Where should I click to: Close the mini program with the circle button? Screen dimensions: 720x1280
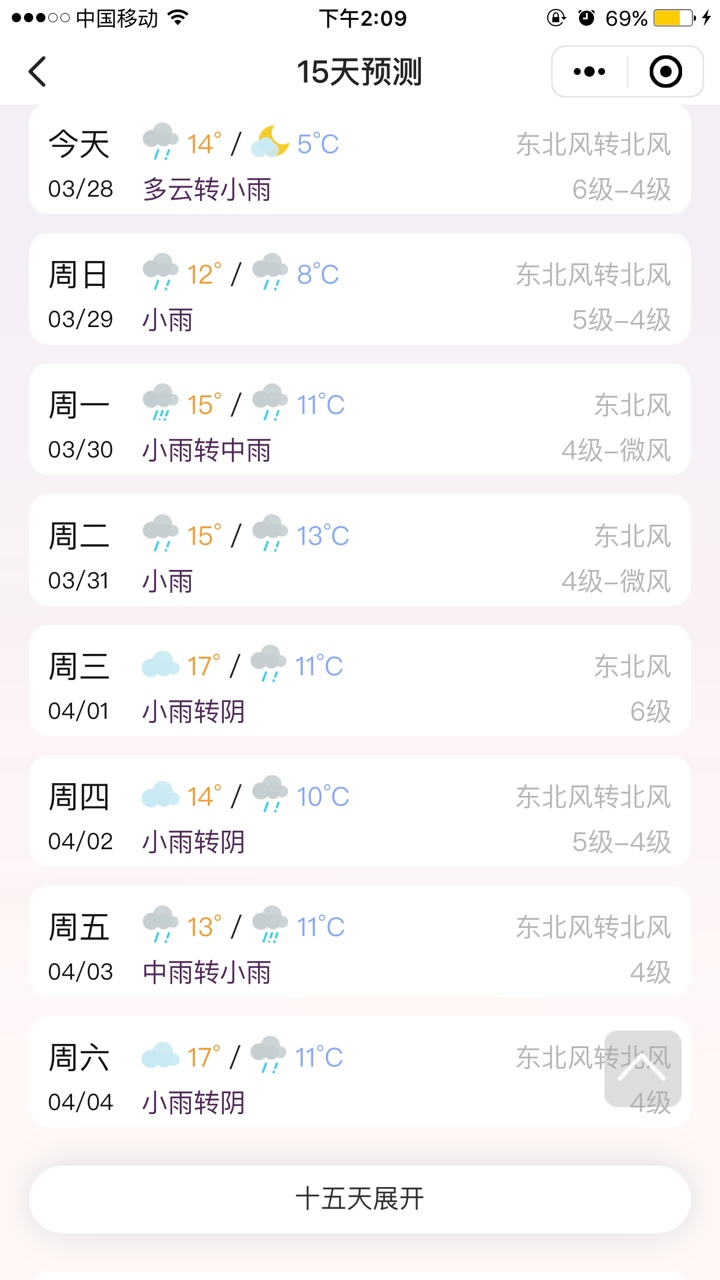665,72
